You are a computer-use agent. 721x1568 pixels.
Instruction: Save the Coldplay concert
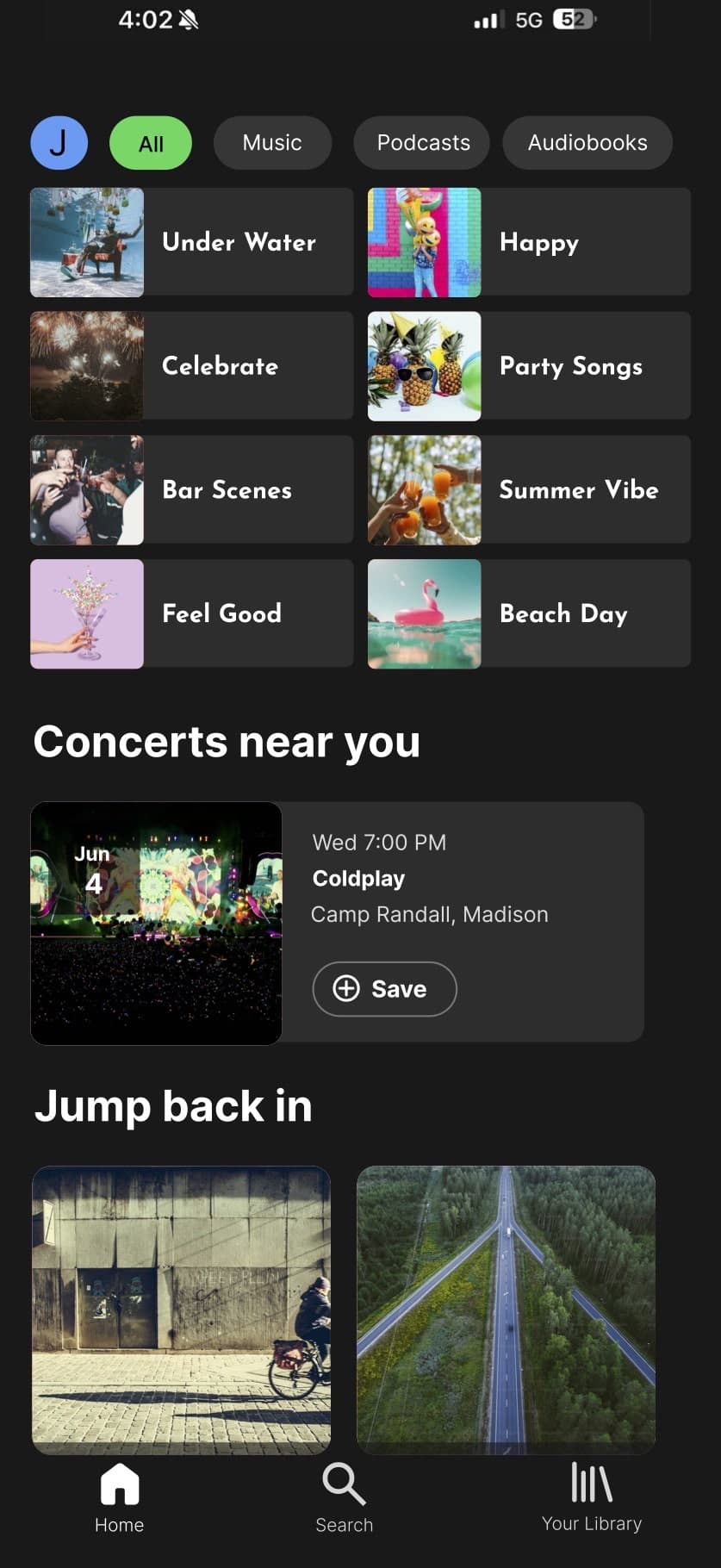[x=384, y=989]
